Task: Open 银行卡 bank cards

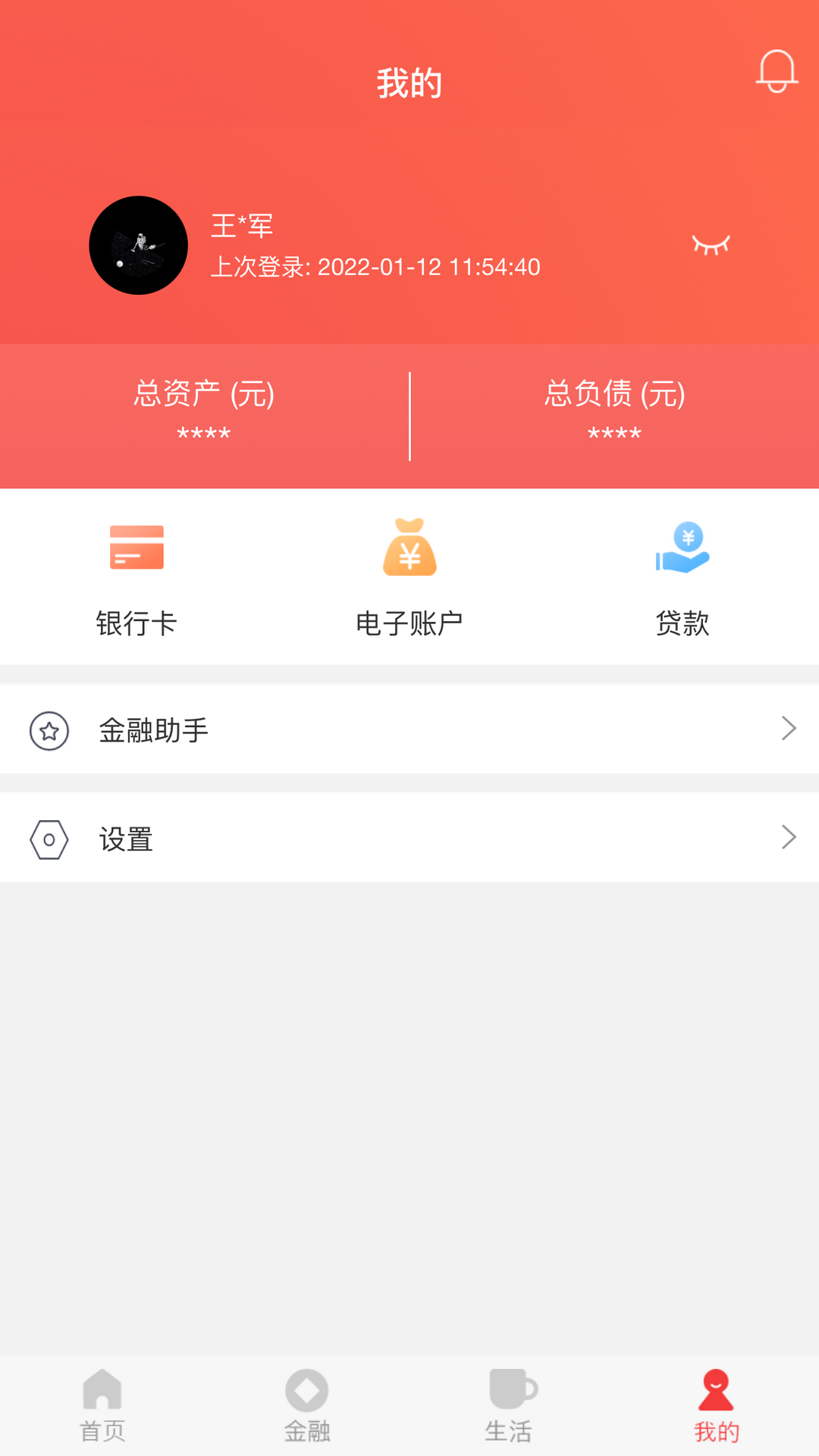Action: click(x=136, y=578)
